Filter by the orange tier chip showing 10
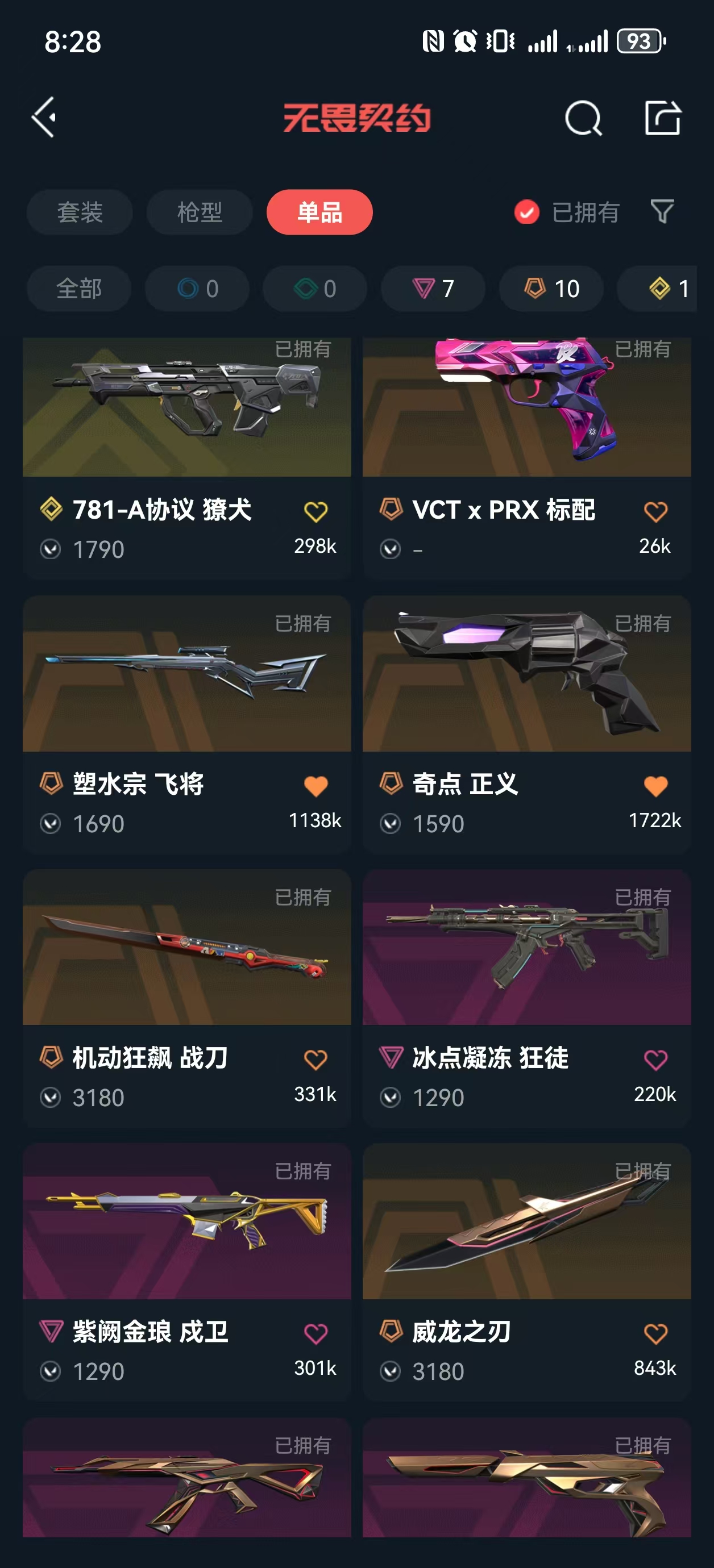The image size is (714, 1568). (551, 289)
